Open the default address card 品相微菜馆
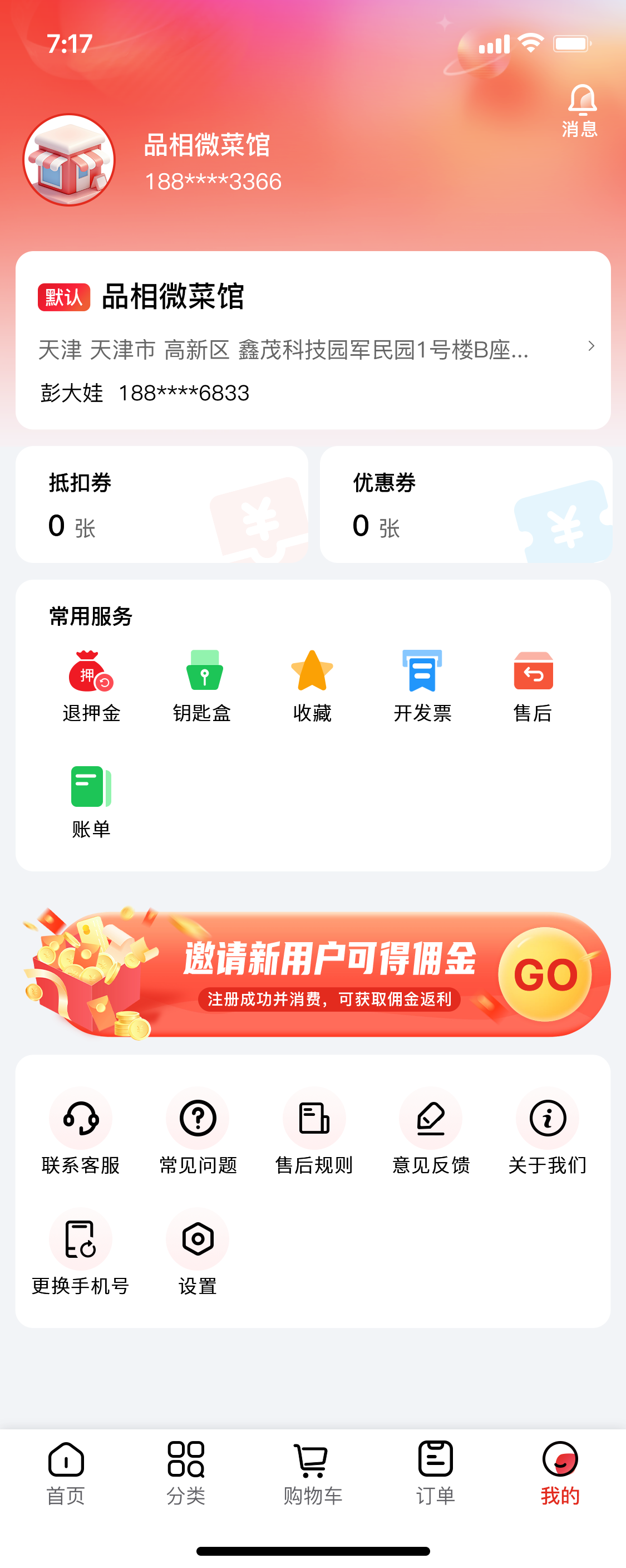Image resolution: width=626 pixels, height=1568 pixels. (x=313, y=341)
